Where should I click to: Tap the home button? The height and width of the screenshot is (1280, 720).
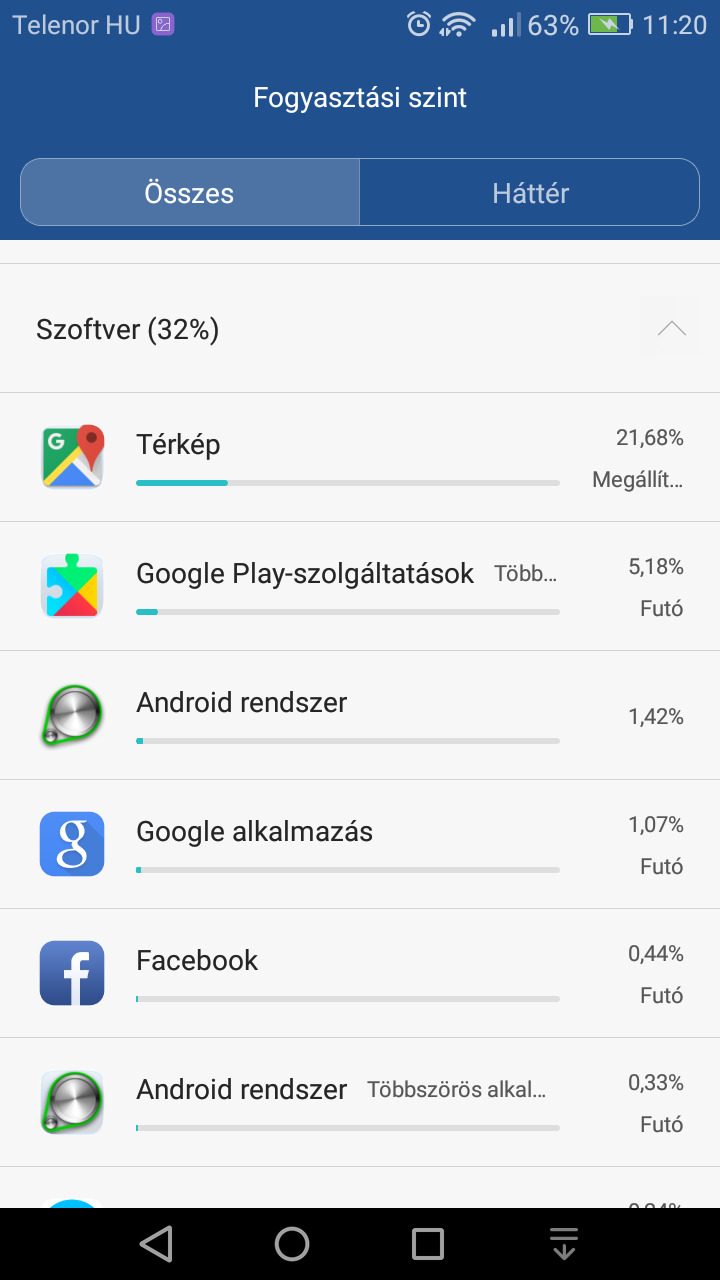coord(292,1244)
